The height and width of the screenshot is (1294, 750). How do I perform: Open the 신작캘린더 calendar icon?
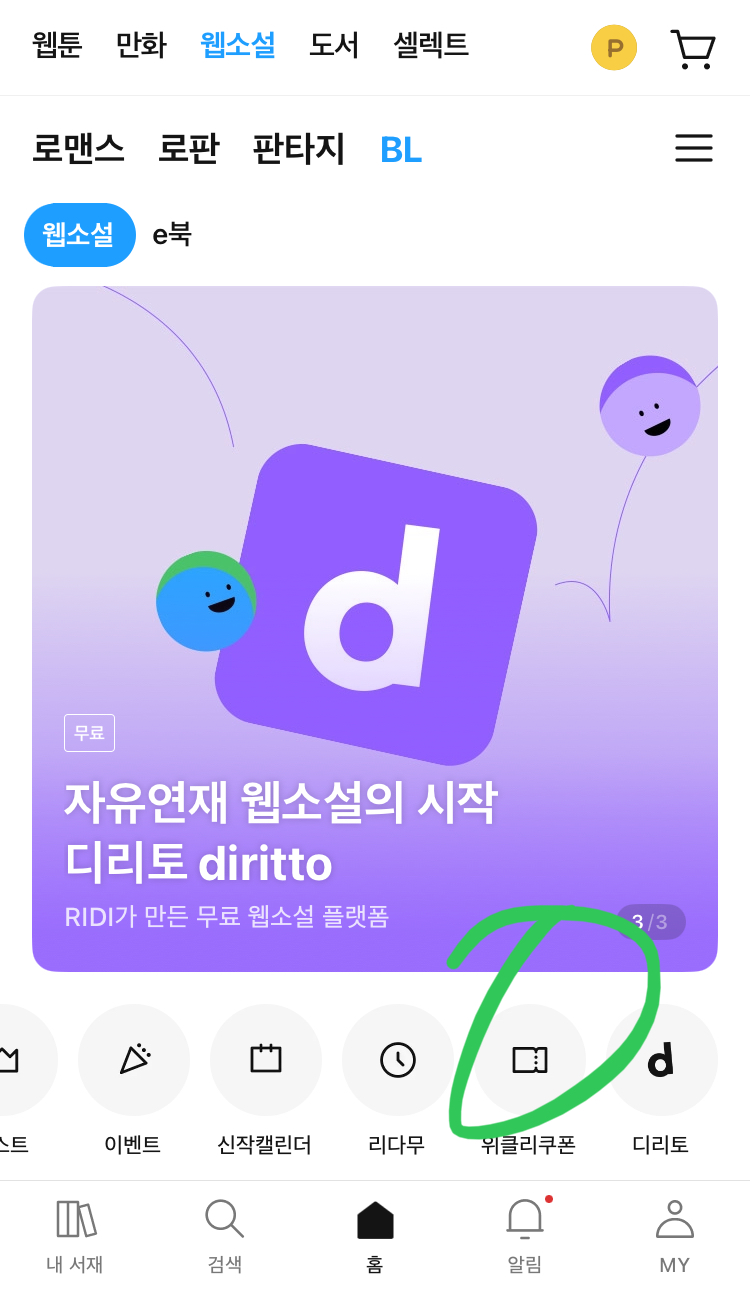point(265,1059)
